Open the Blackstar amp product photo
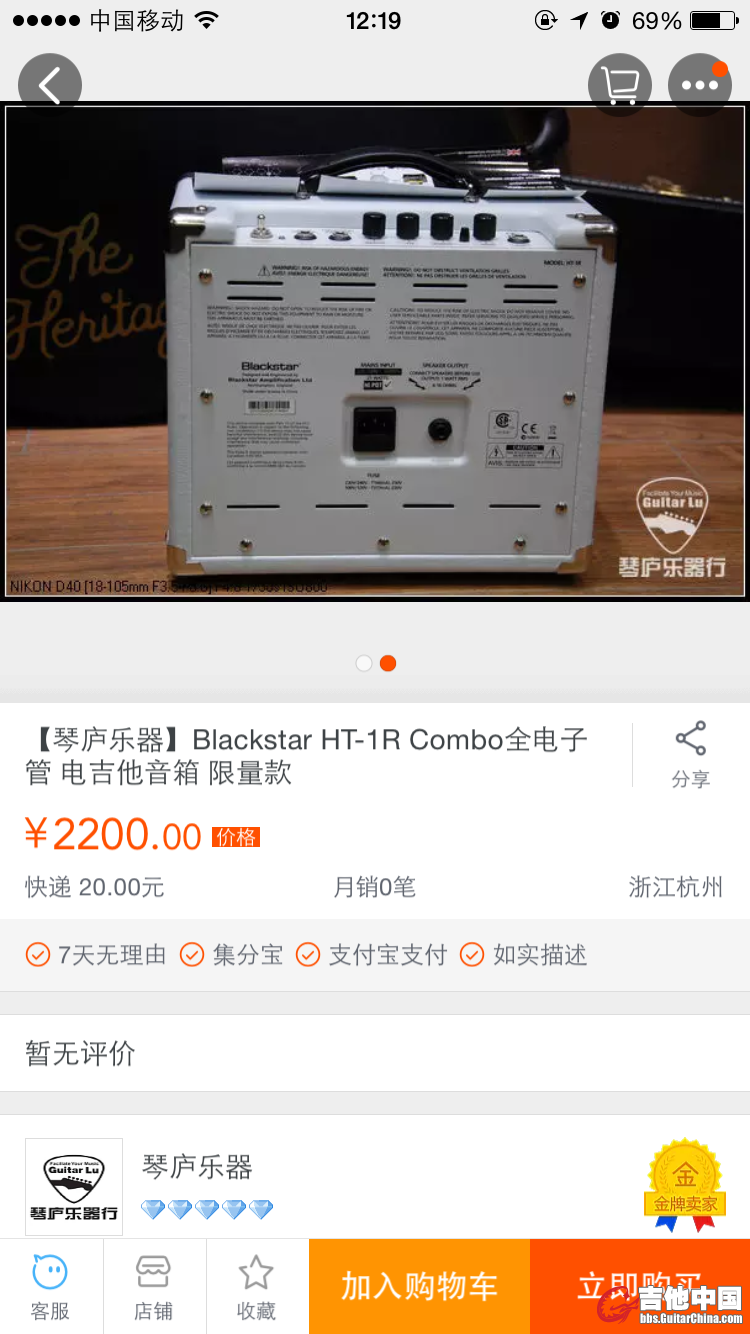 tap(375, 352)
